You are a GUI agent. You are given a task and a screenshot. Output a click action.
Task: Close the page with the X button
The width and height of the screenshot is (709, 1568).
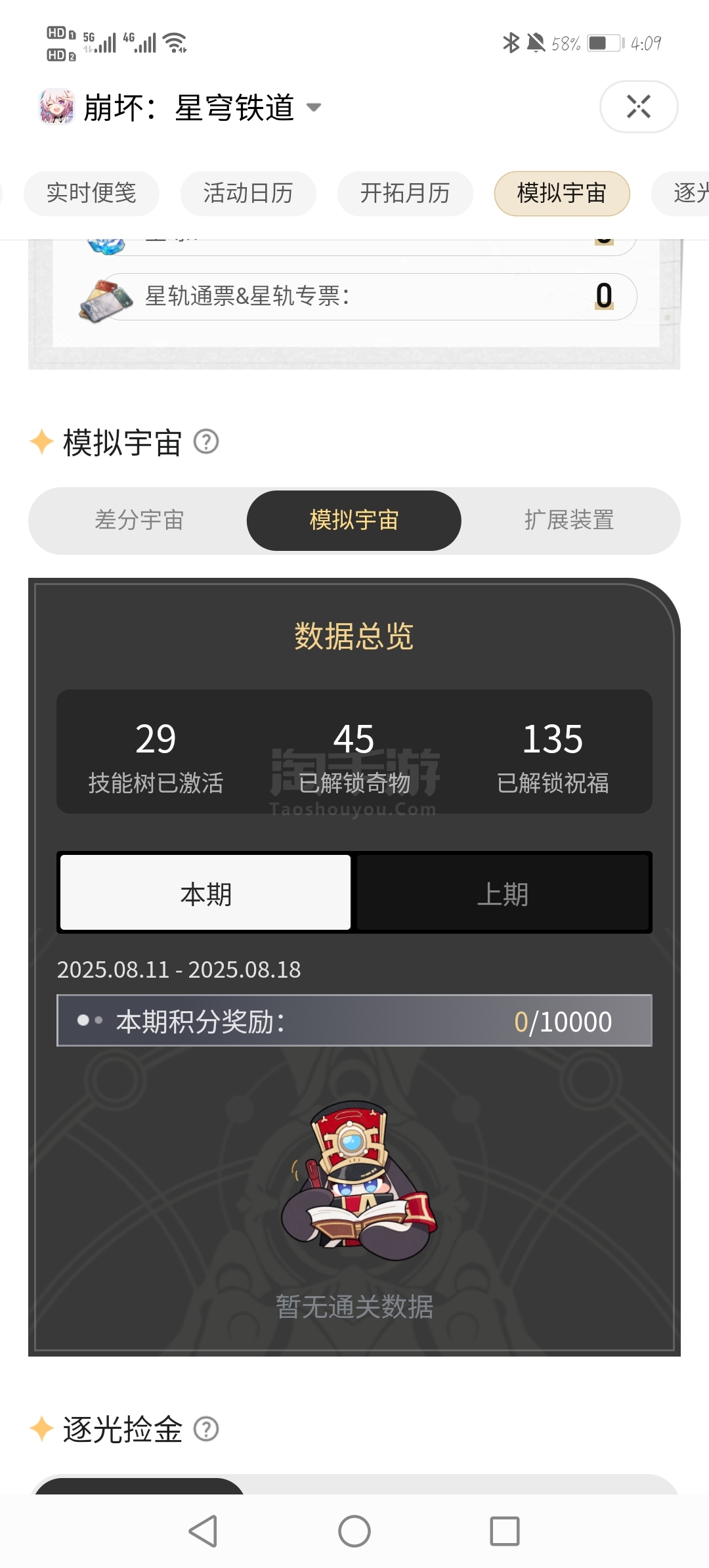[x=639, y=106]
